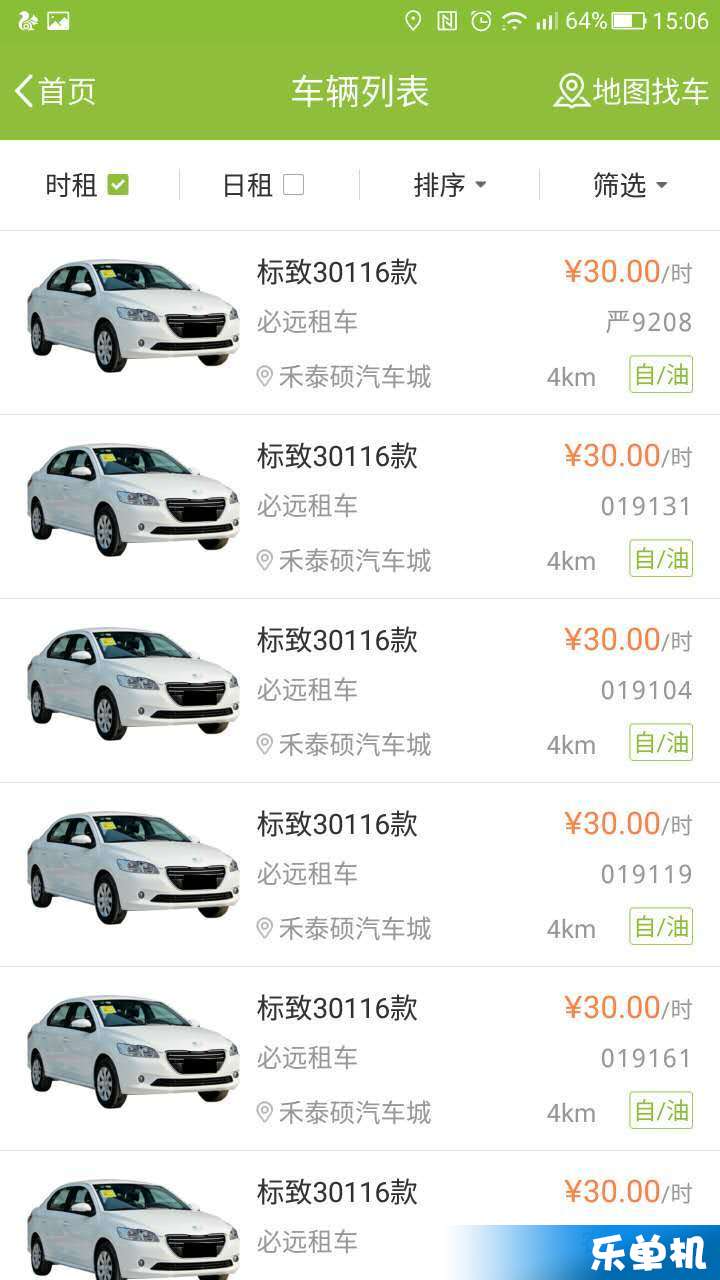720x1280 pixels.
Task: Go back to 首页
Action: point(55,91)
